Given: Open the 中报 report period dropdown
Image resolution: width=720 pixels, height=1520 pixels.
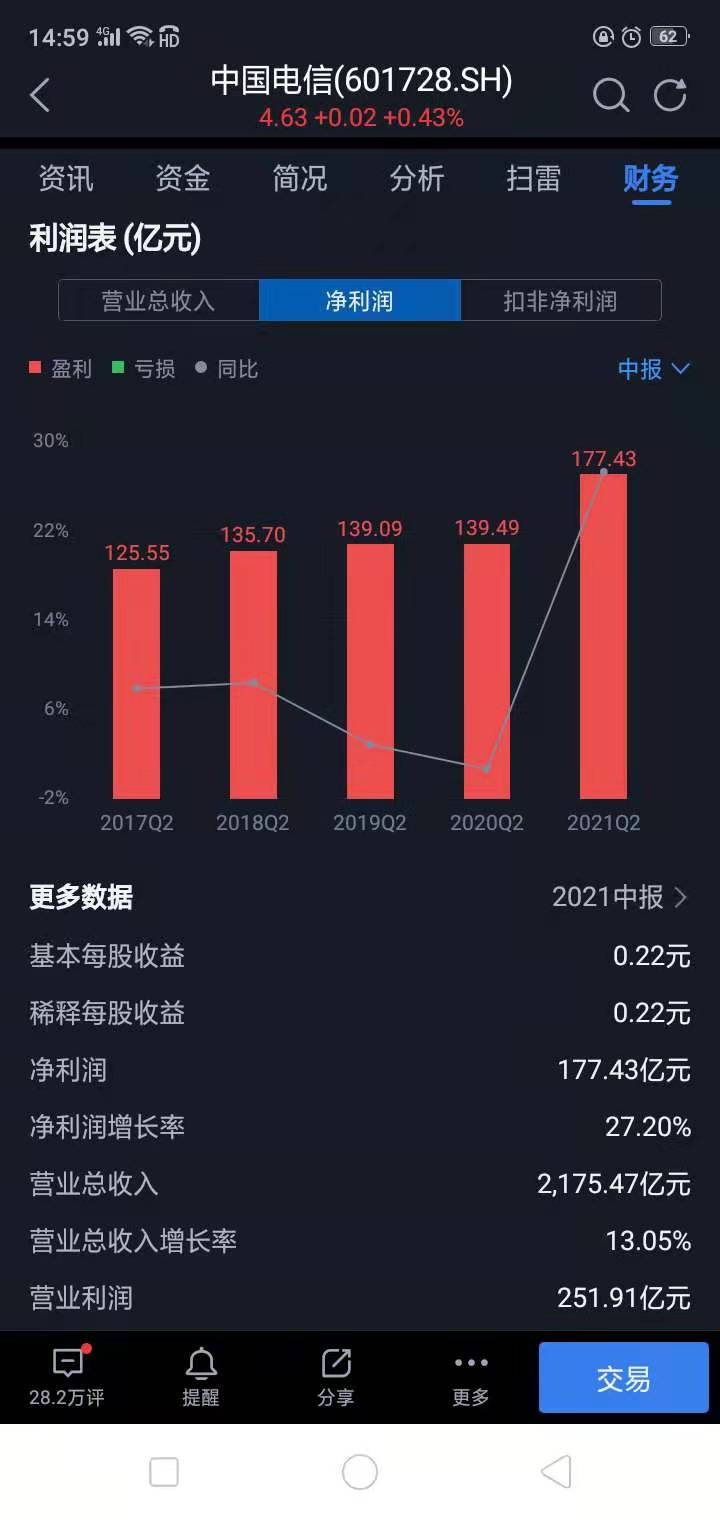Looking at the screenshot, I should coord(653,370).
